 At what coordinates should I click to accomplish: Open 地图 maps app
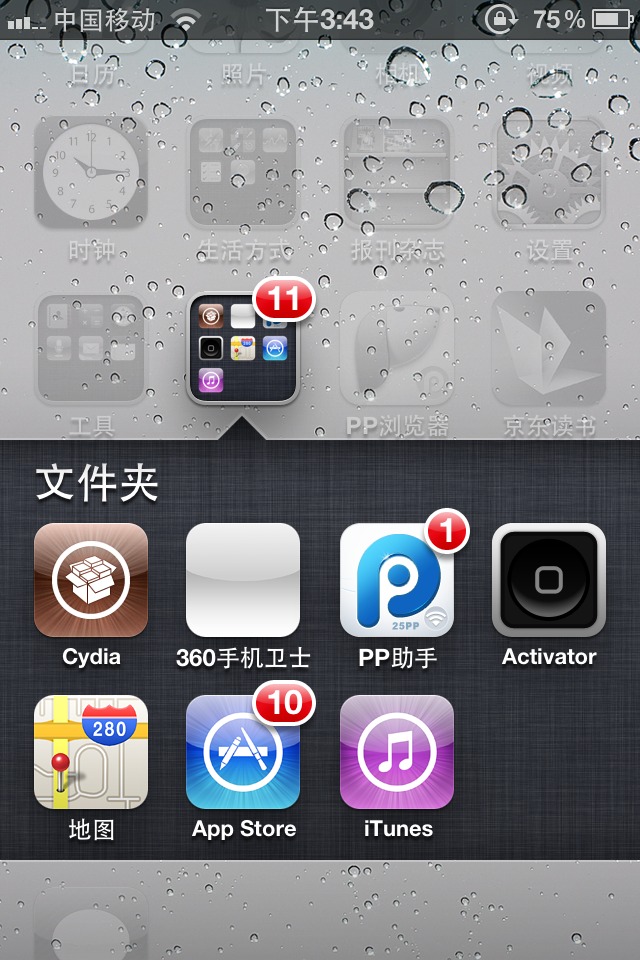coord(91,752)
